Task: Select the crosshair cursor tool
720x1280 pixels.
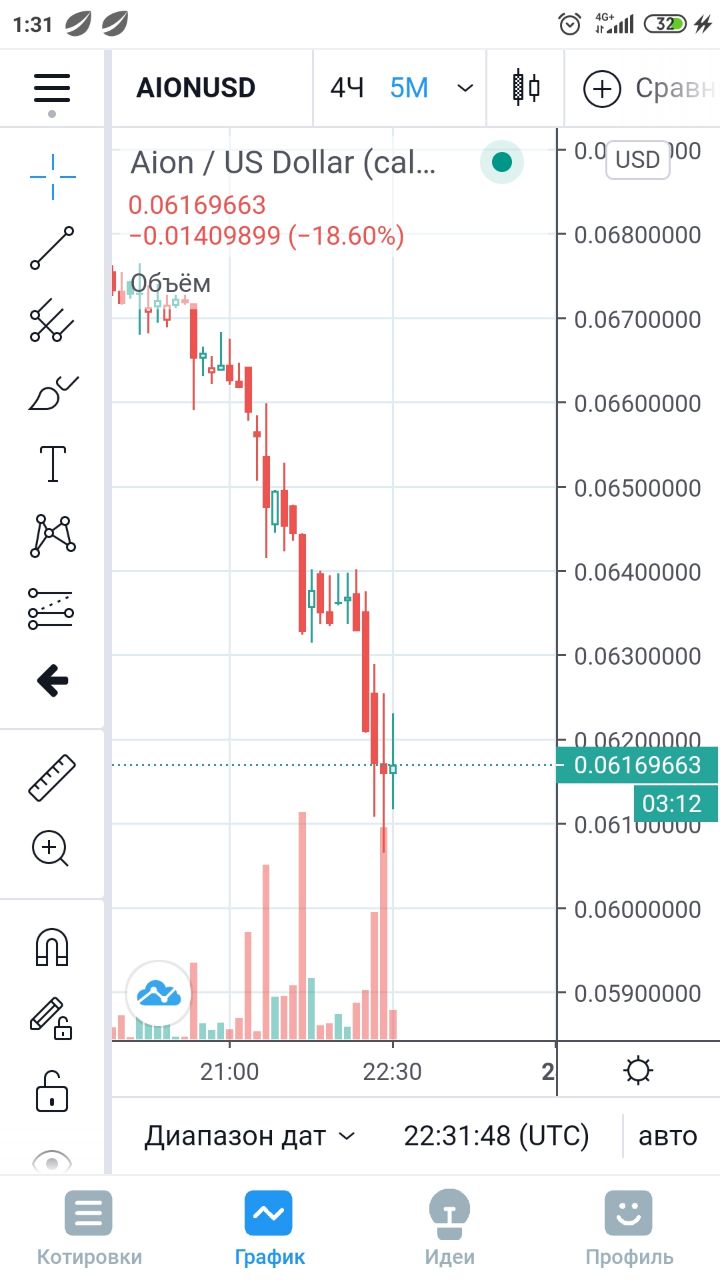Action: coord(52,178)
